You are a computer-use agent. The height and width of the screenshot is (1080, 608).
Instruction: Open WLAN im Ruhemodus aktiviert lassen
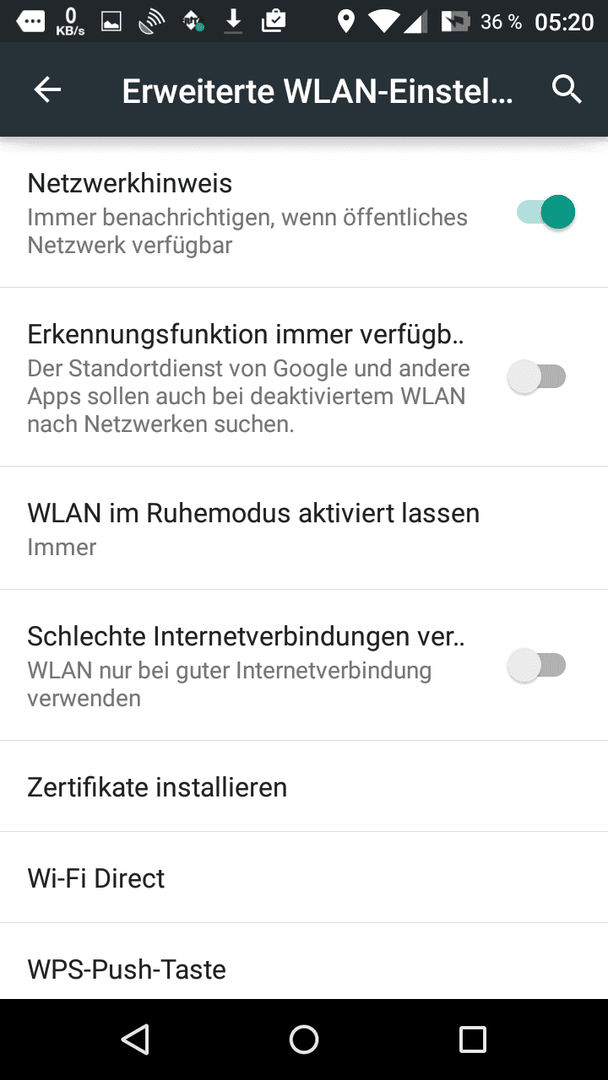point(304,528)
